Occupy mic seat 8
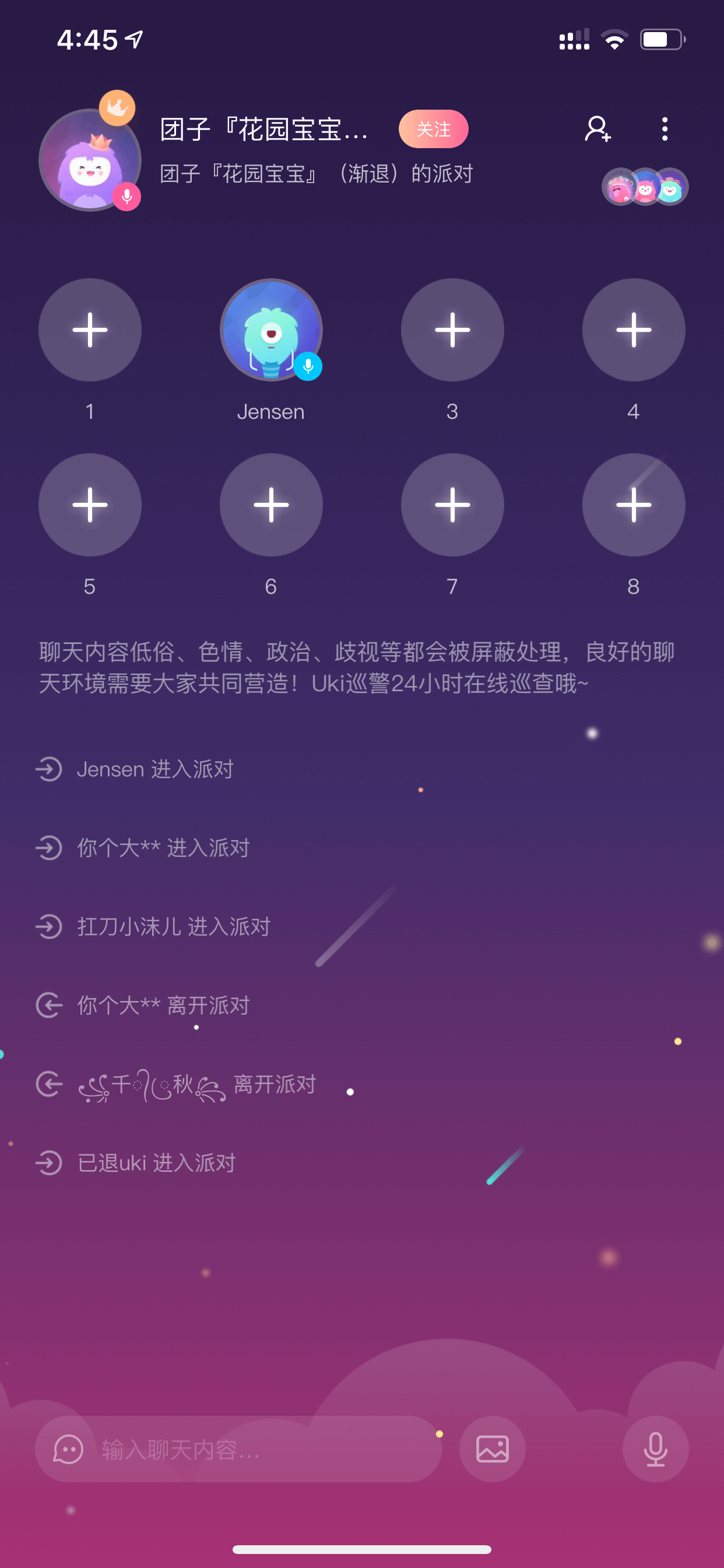724x1568 pixels. tap(633, 505)
